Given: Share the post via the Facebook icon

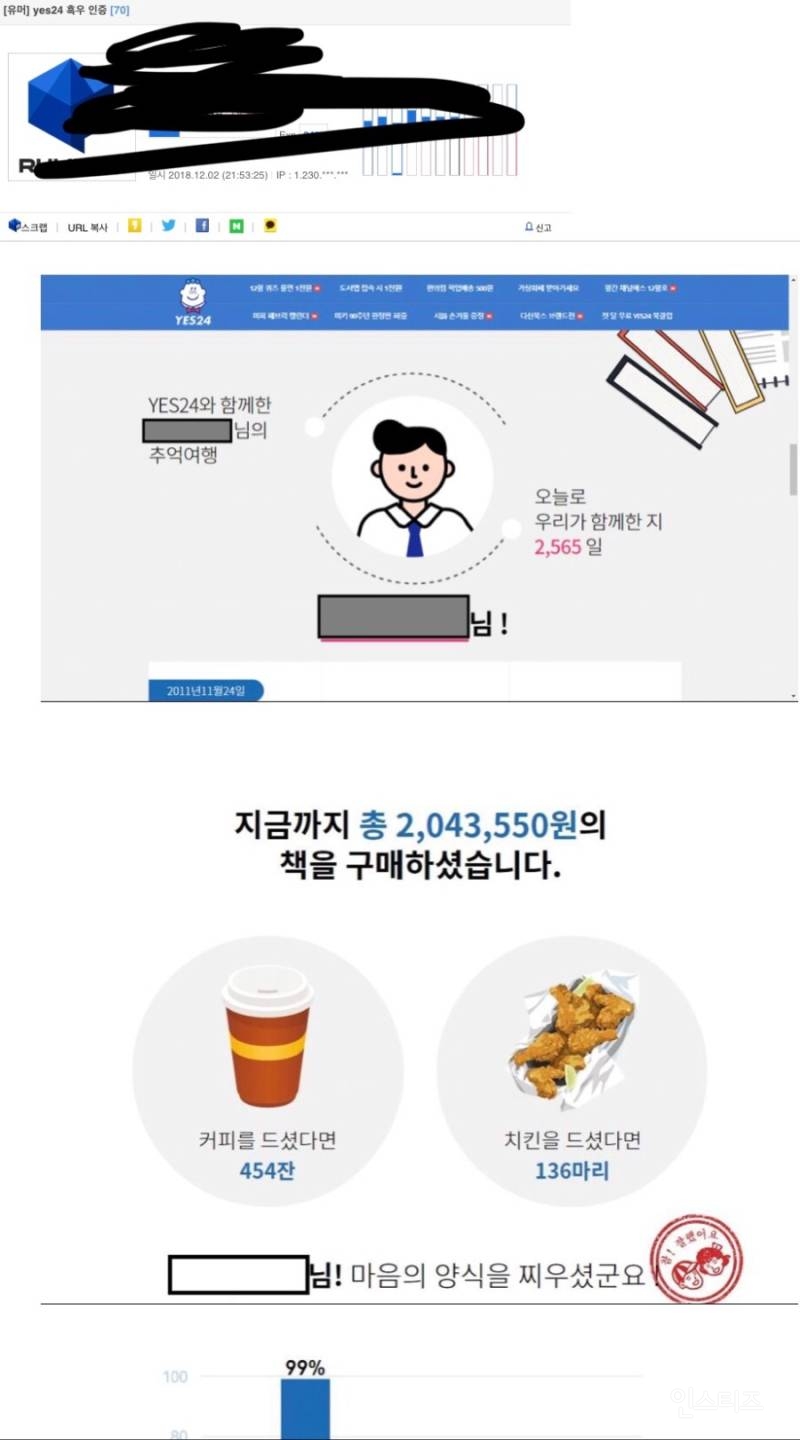Looking at the screenshot, I should click(x=201, y=226).
